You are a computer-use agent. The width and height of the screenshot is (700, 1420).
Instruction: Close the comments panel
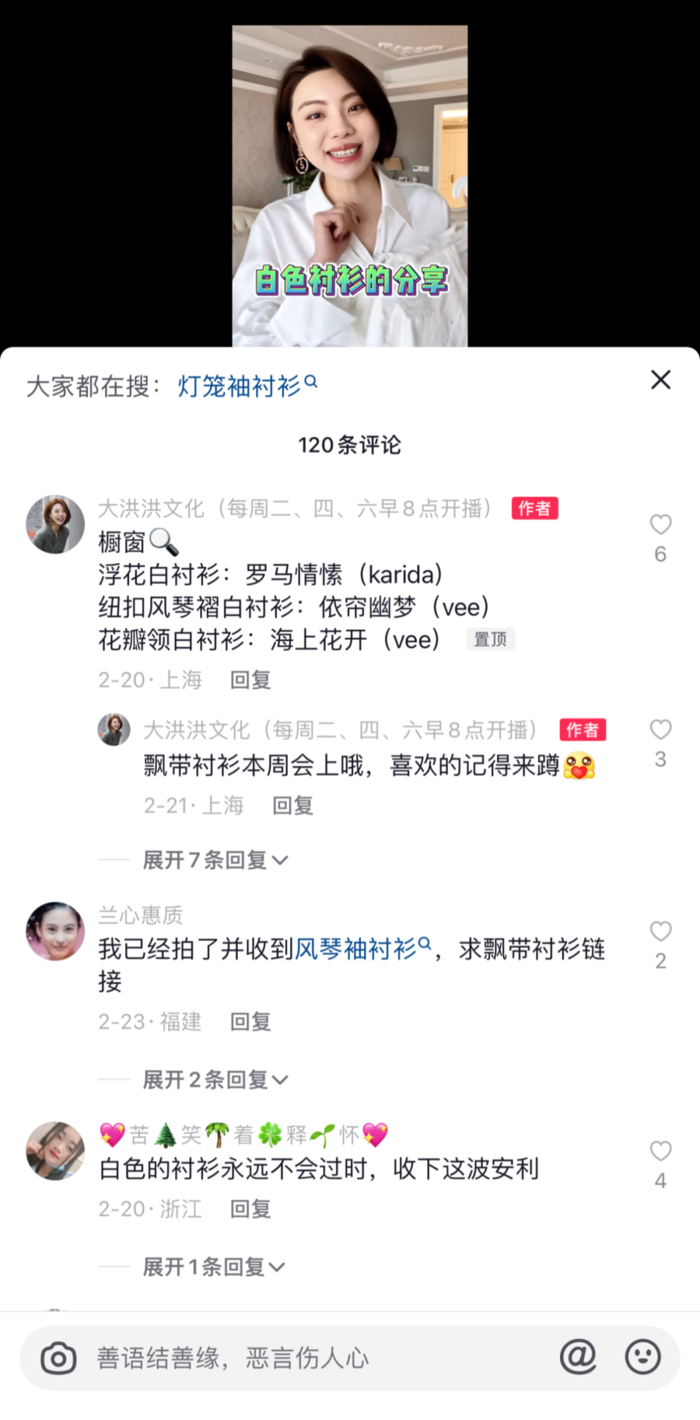coord(660,380)
